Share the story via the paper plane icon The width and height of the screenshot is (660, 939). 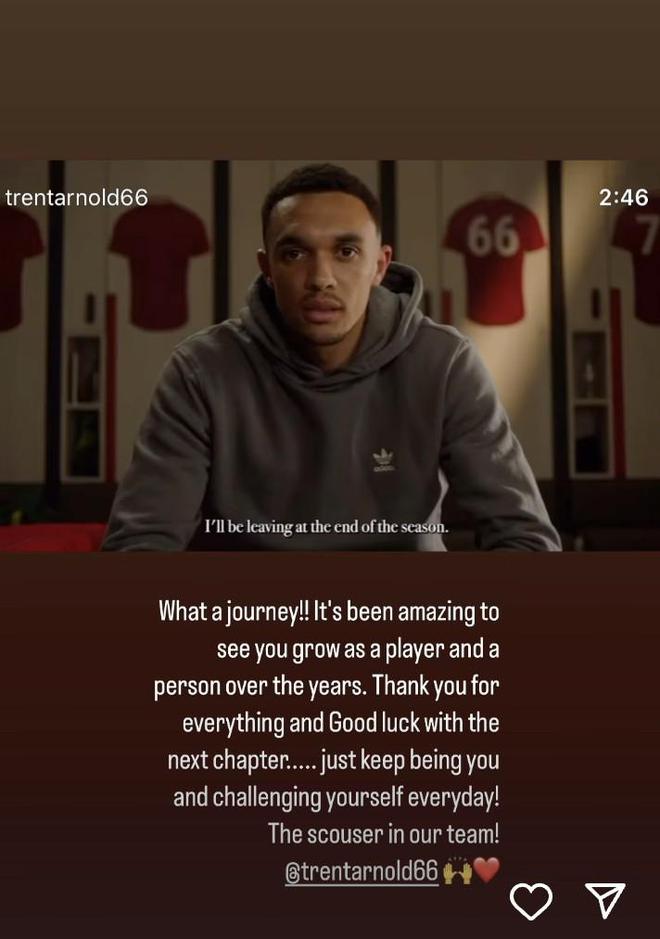[605, 901]
